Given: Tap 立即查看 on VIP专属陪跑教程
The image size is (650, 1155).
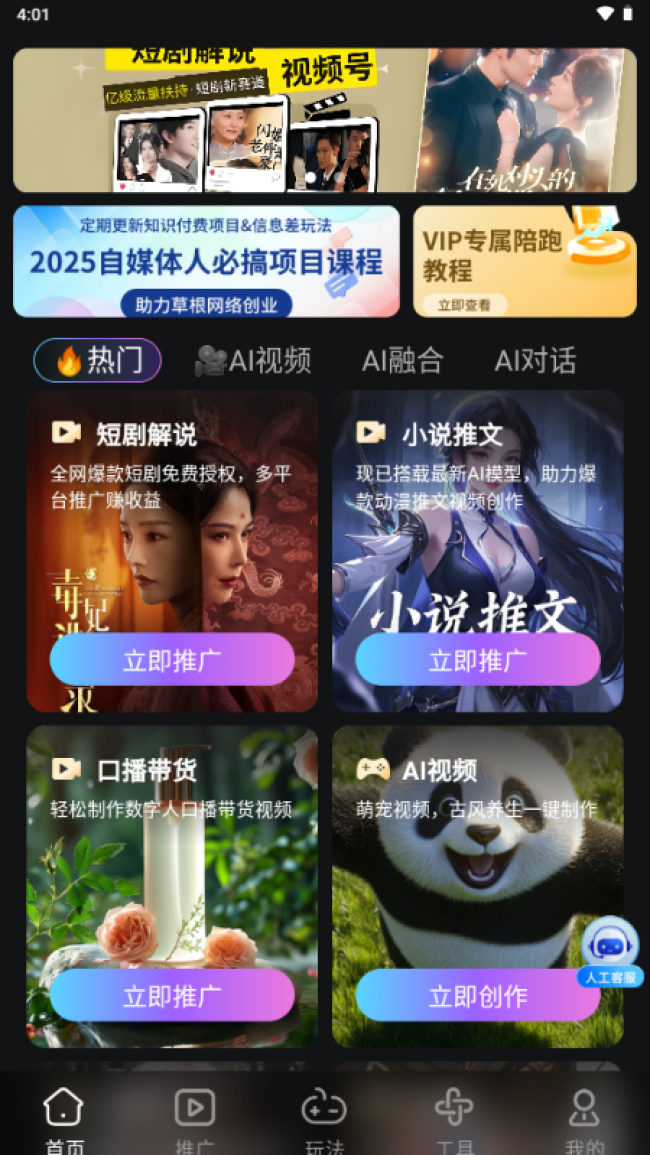Looking at the screenshot, I should coord(465,305).
